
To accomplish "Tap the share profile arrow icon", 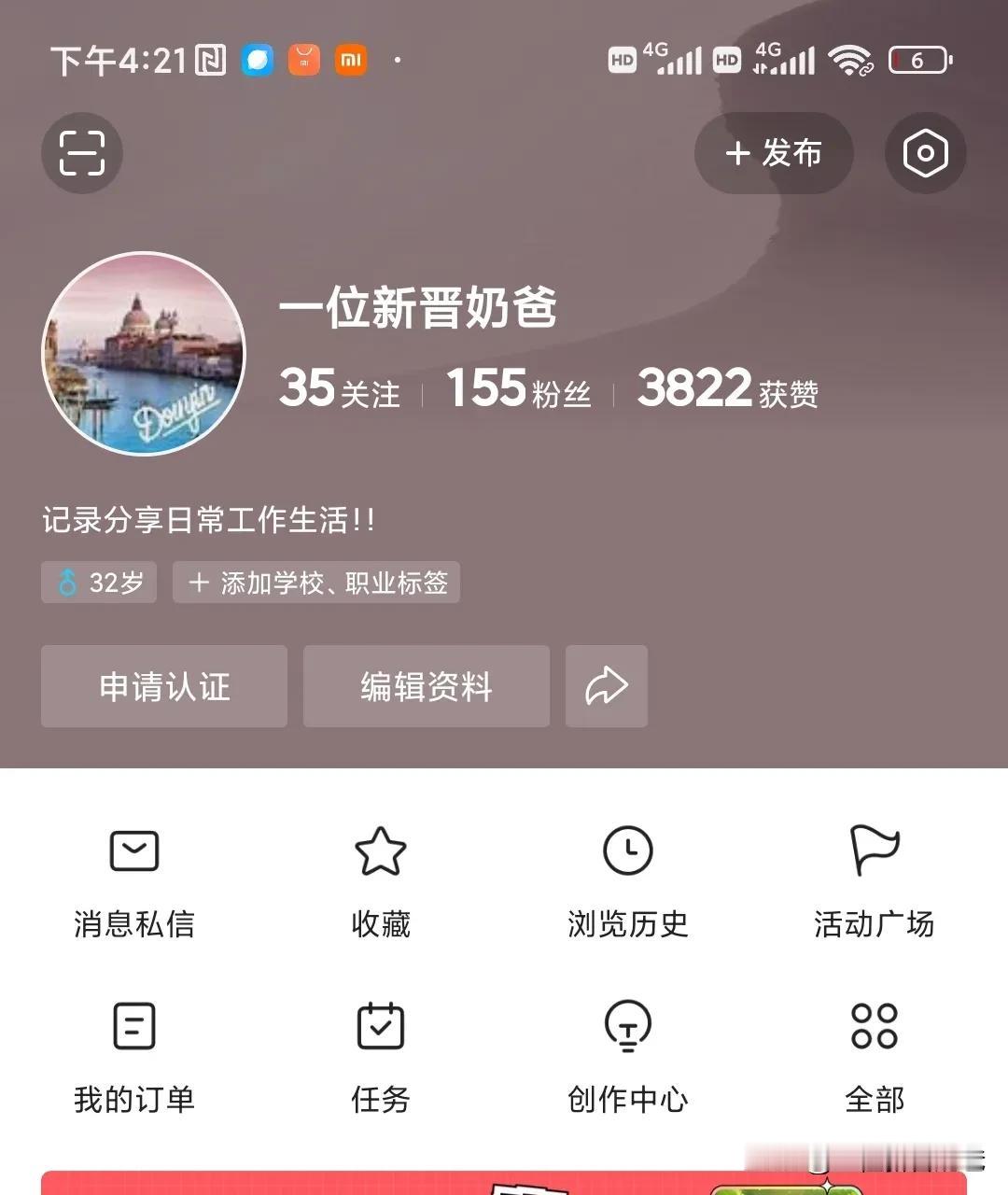I will (606, 686).
